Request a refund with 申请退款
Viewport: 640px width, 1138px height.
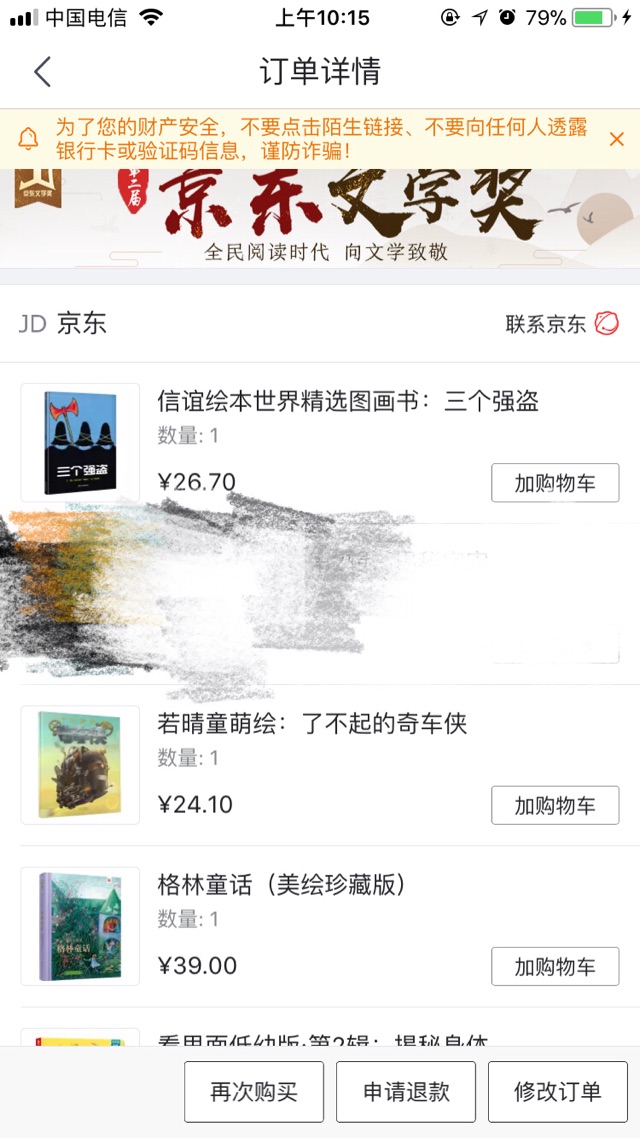click(406, 1092)
